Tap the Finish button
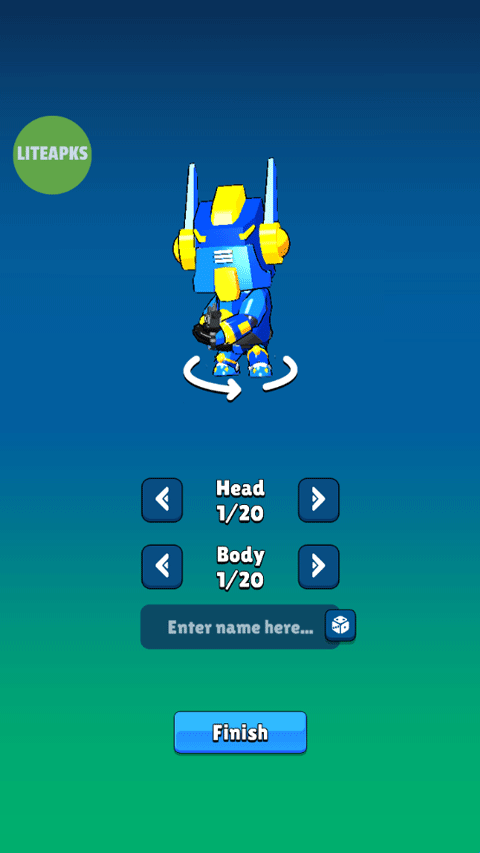This screenshot has width=480, height=853. coord(240,732)
